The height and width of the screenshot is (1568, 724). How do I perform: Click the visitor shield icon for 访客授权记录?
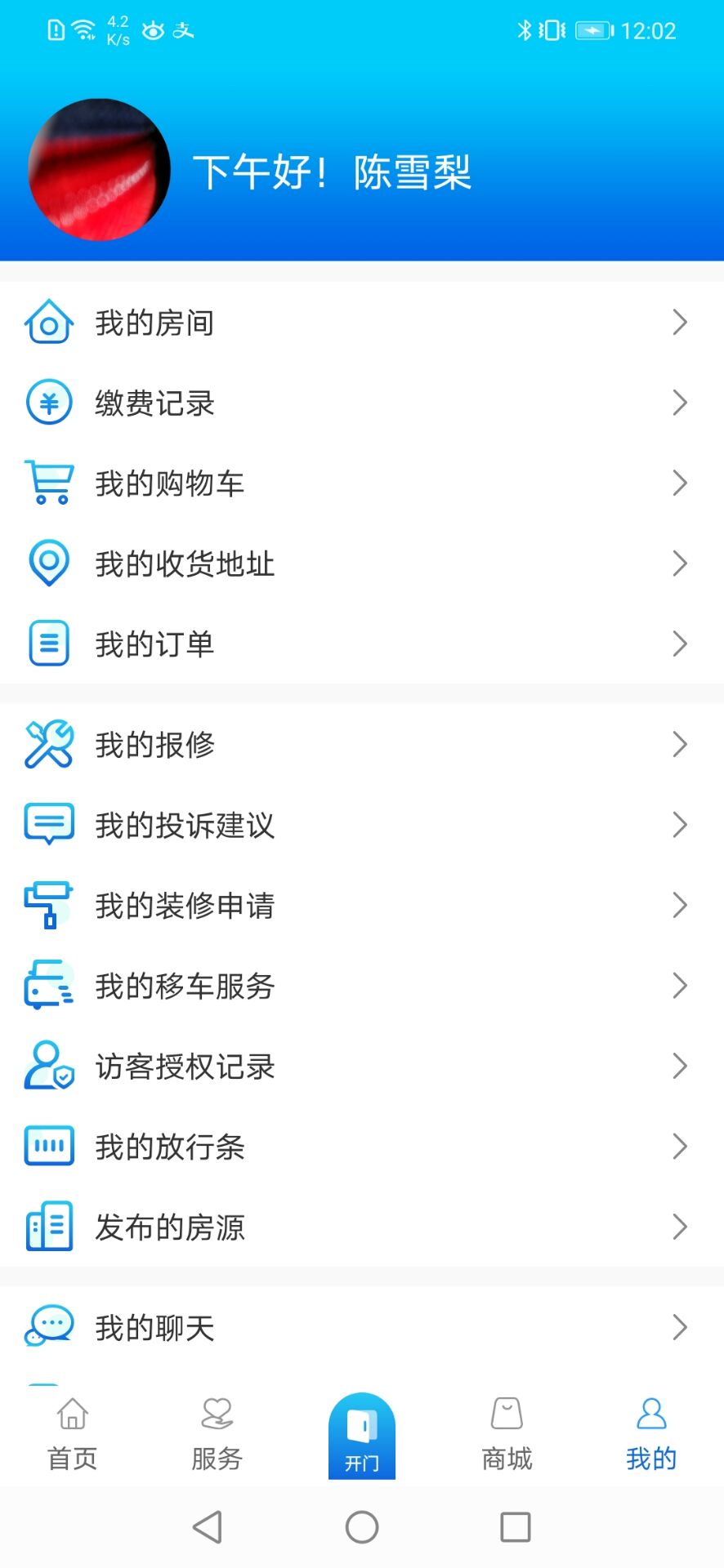click(49, 1065)
